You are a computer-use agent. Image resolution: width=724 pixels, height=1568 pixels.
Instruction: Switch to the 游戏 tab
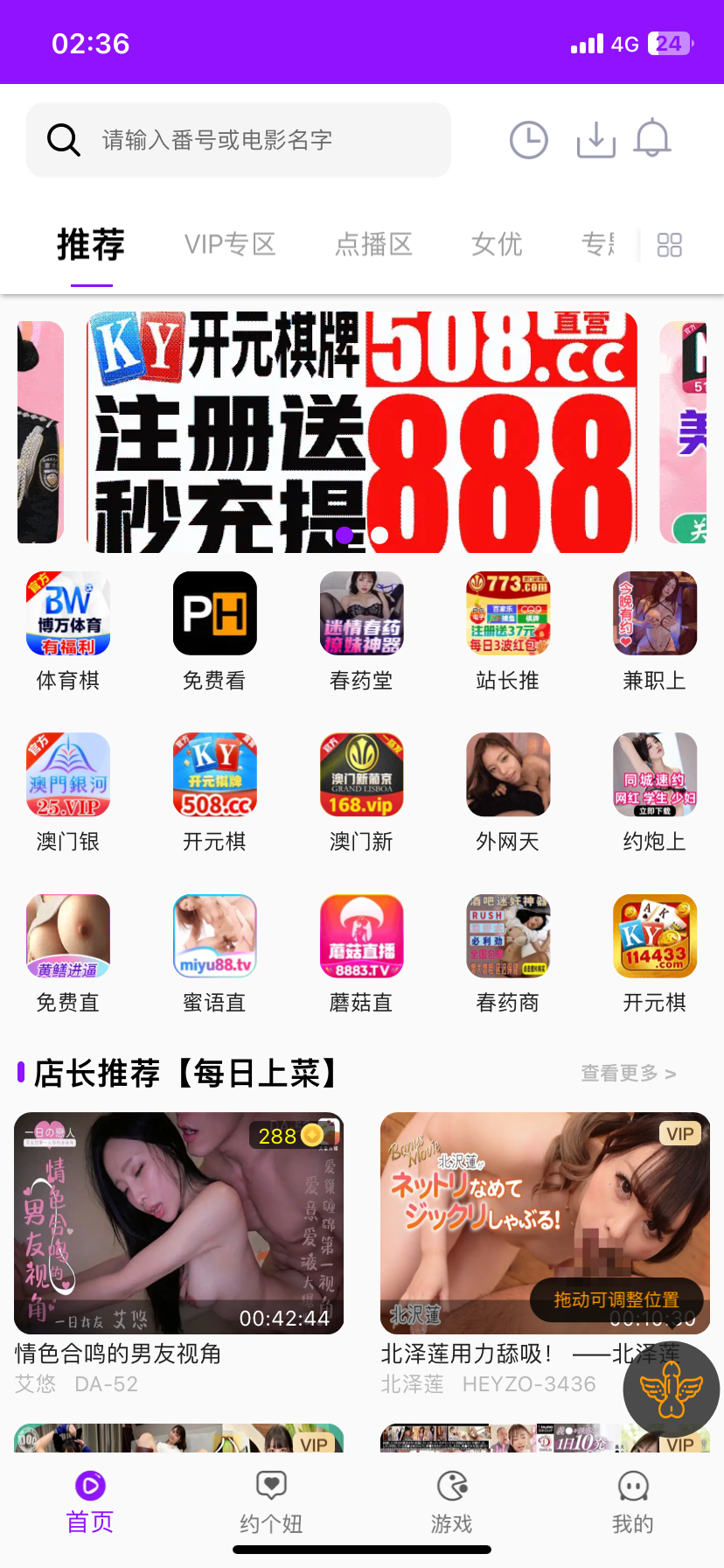451,1501
